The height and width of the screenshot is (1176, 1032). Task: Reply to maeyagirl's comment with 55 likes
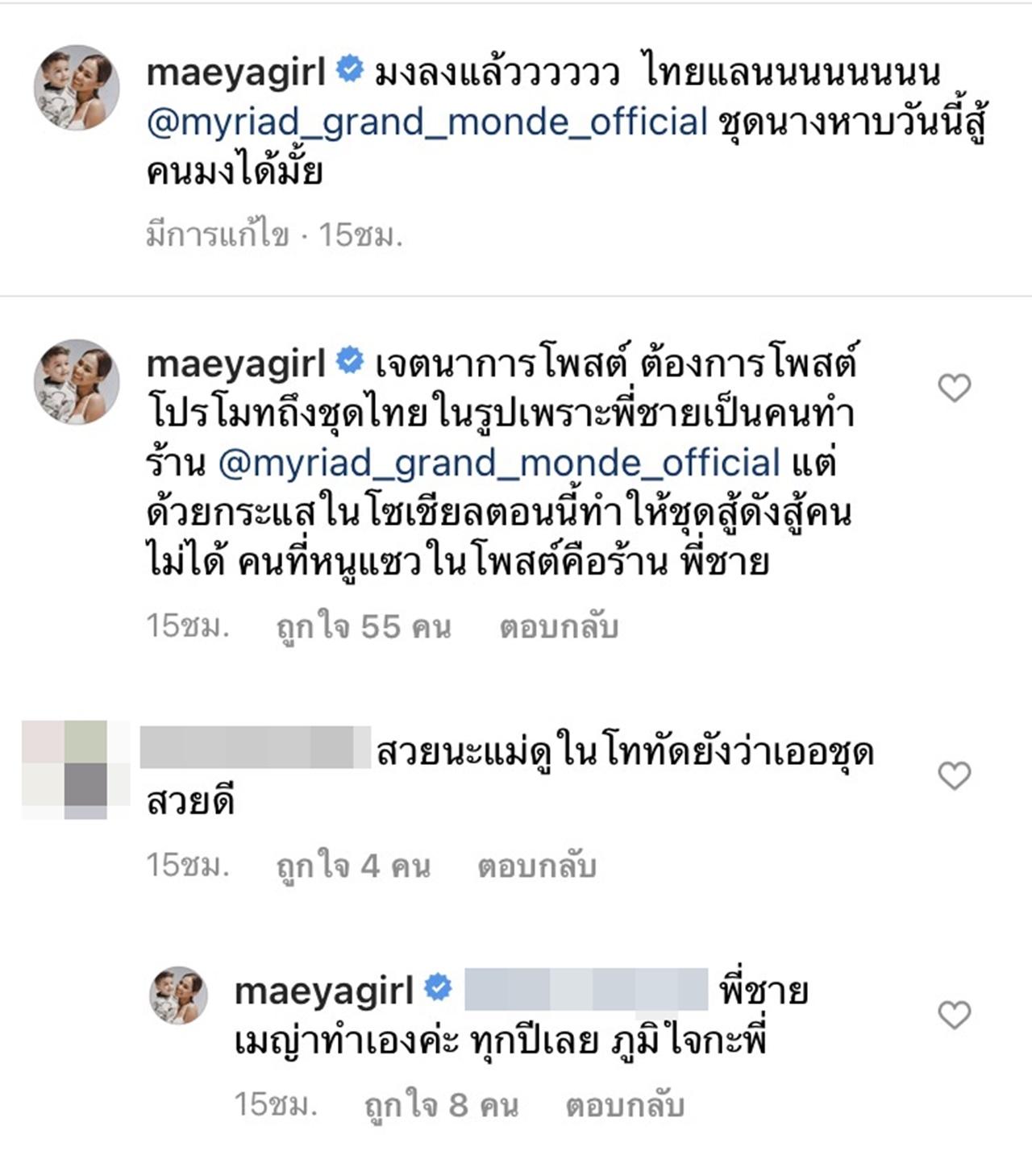(558, 627)
